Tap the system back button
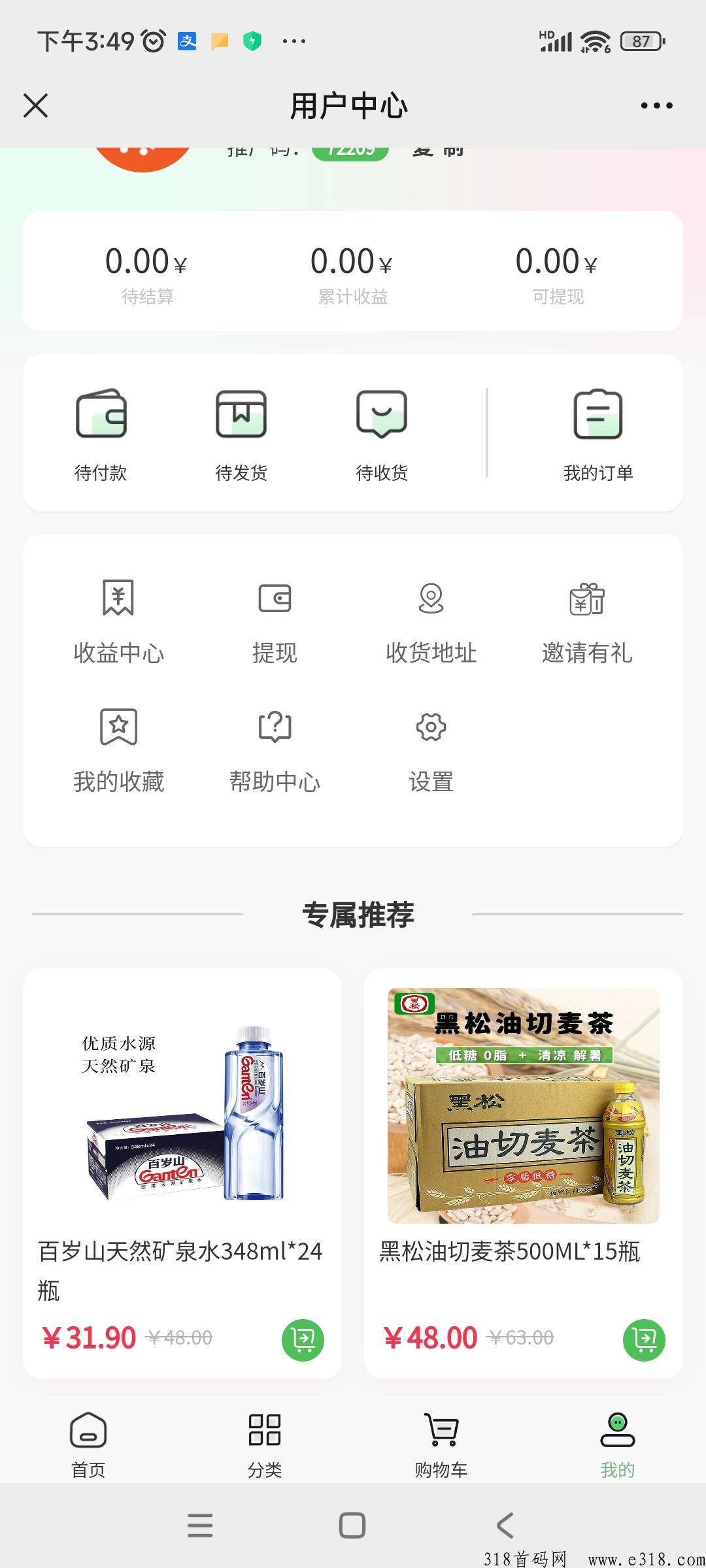 pyautogui.click(x=505, y=1526)
